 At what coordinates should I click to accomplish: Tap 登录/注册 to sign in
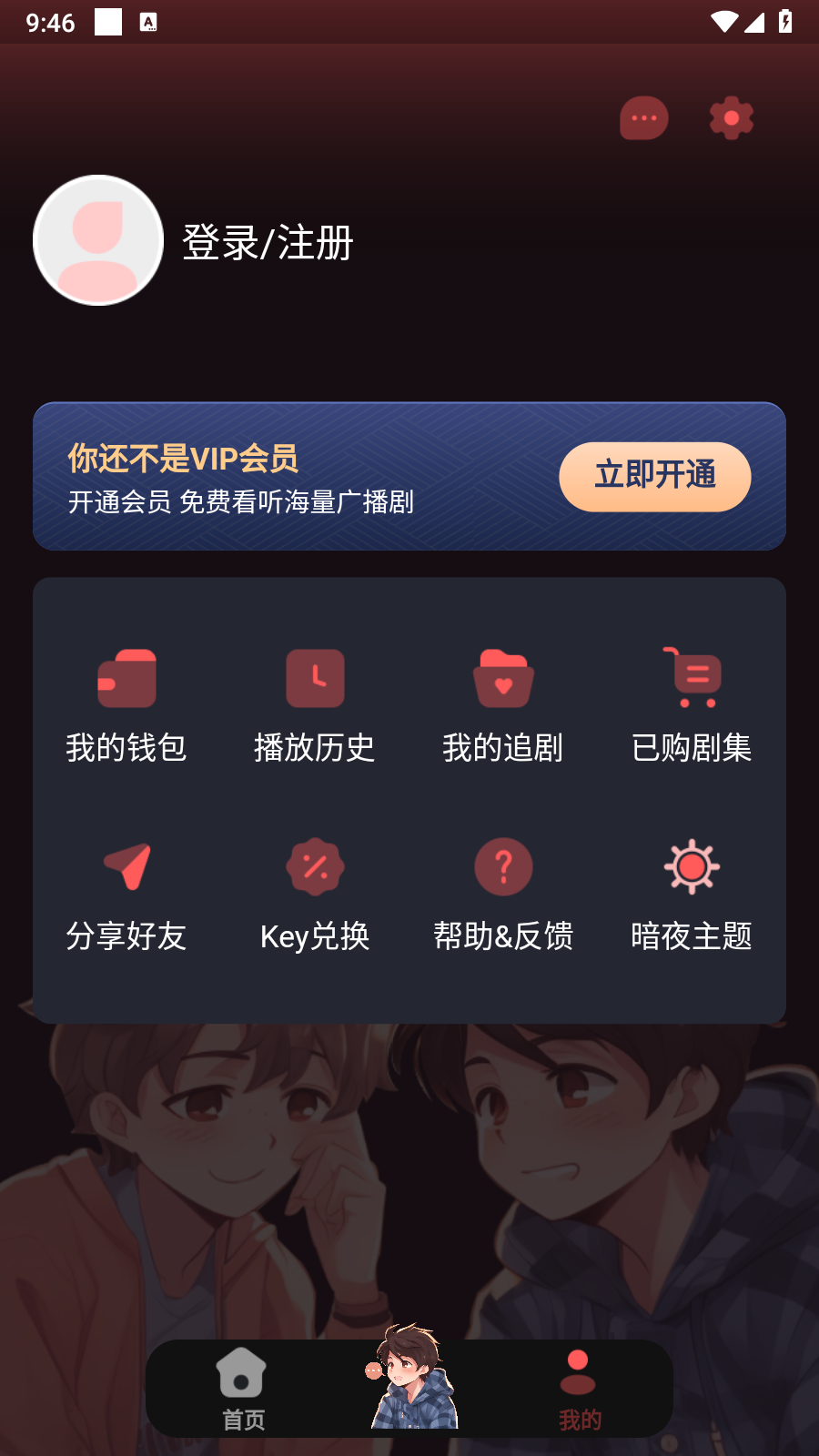pos(268,241)
